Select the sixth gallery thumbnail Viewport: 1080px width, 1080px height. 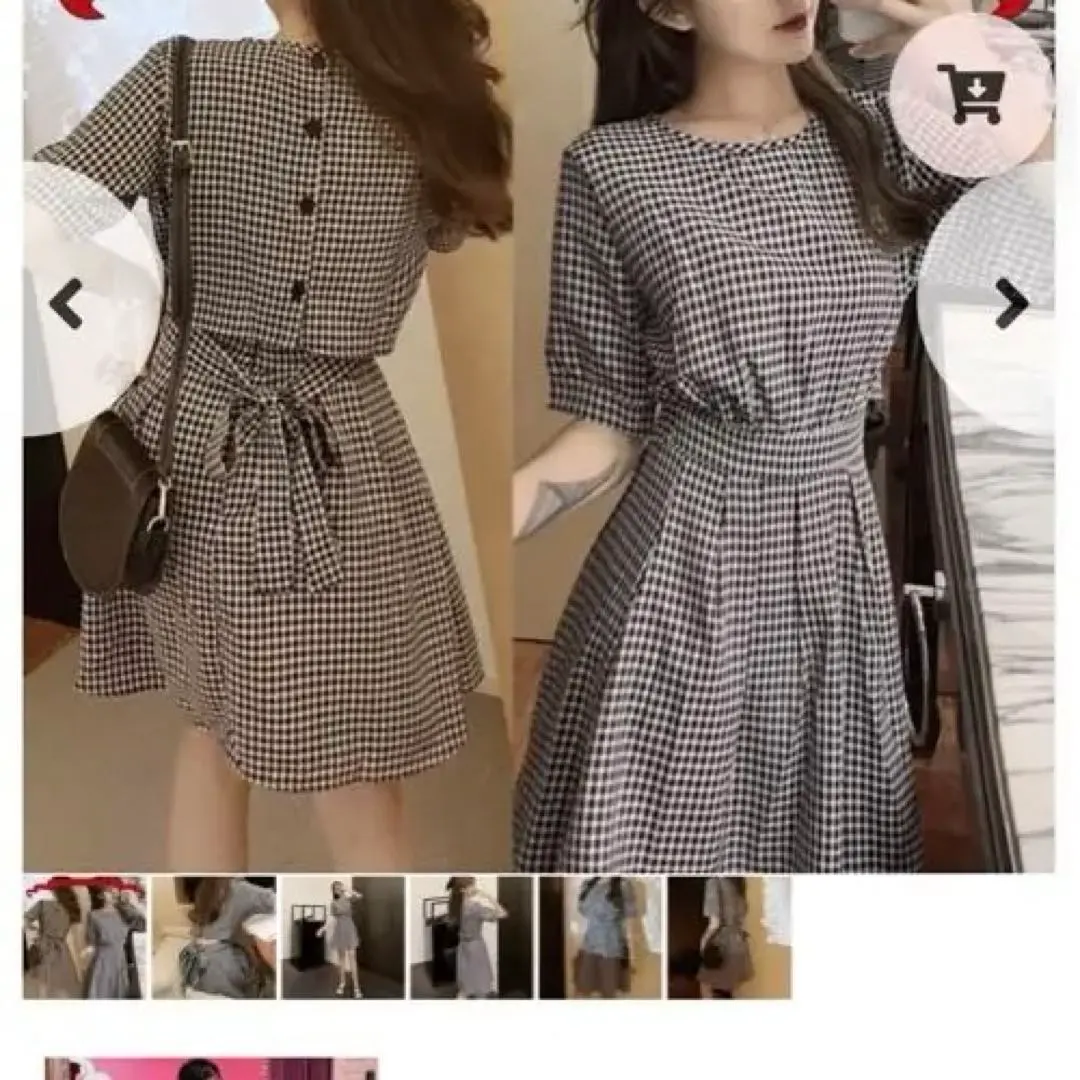[729, 937]
